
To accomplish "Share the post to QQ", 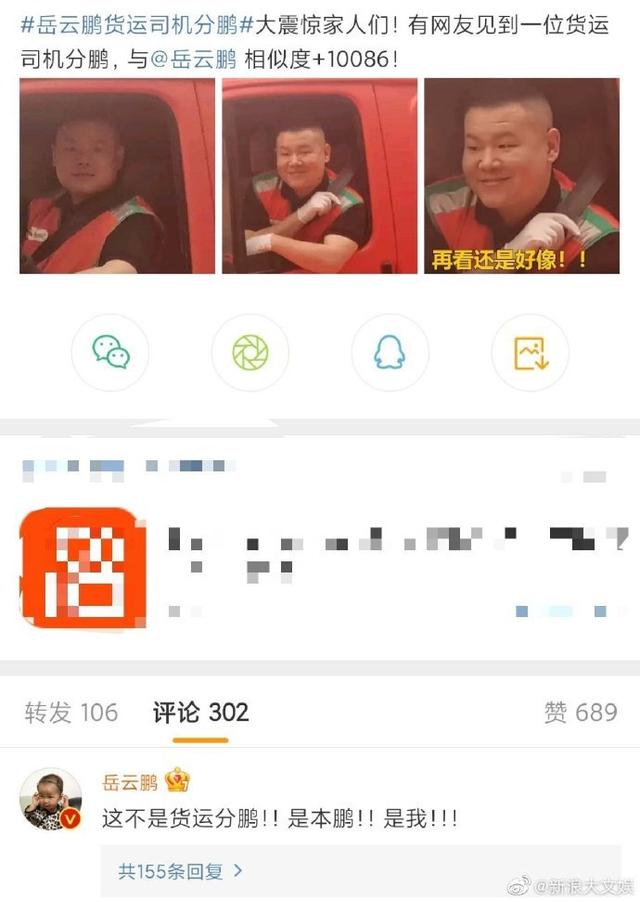I will pos(390,352).
